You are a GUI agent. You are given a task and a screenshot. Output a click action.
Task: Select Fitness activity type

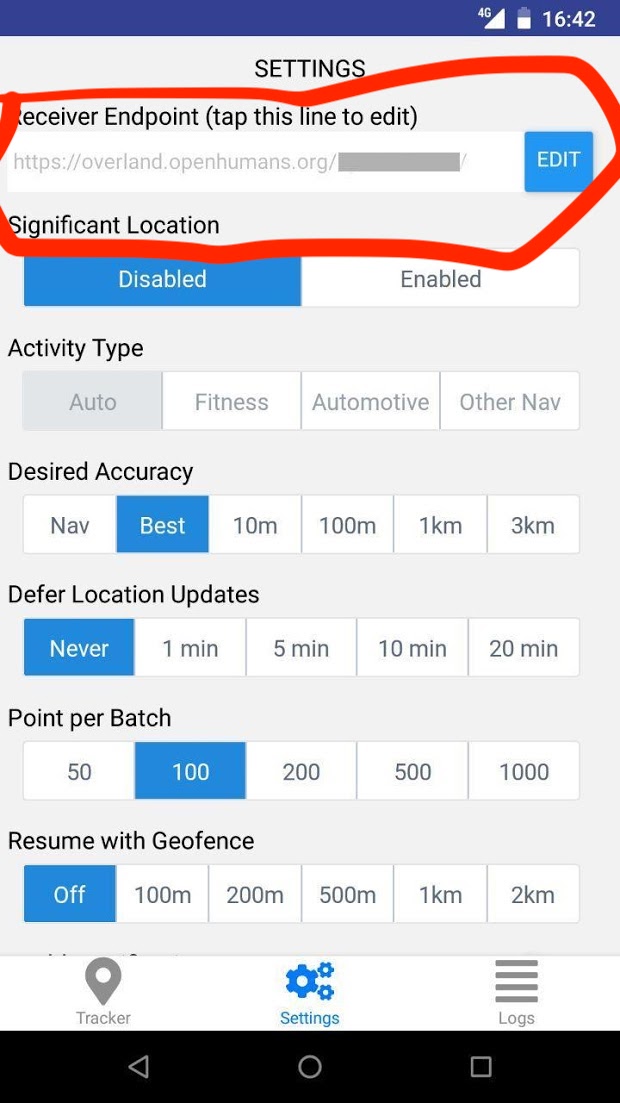tap(232, 402)
